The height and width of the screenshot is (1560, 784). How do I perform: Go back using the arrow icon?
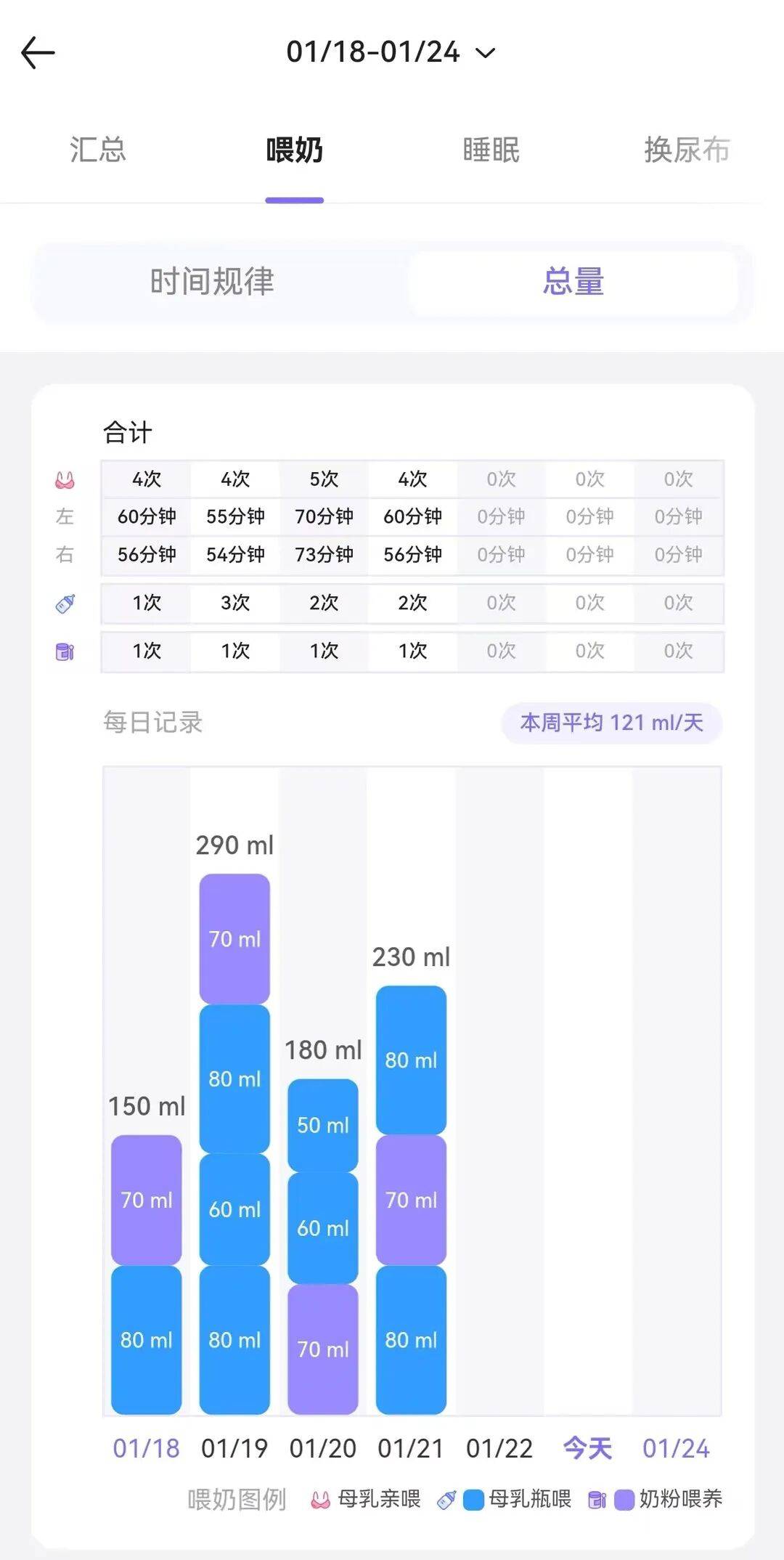pyautogui.click(x=38, y=53)
